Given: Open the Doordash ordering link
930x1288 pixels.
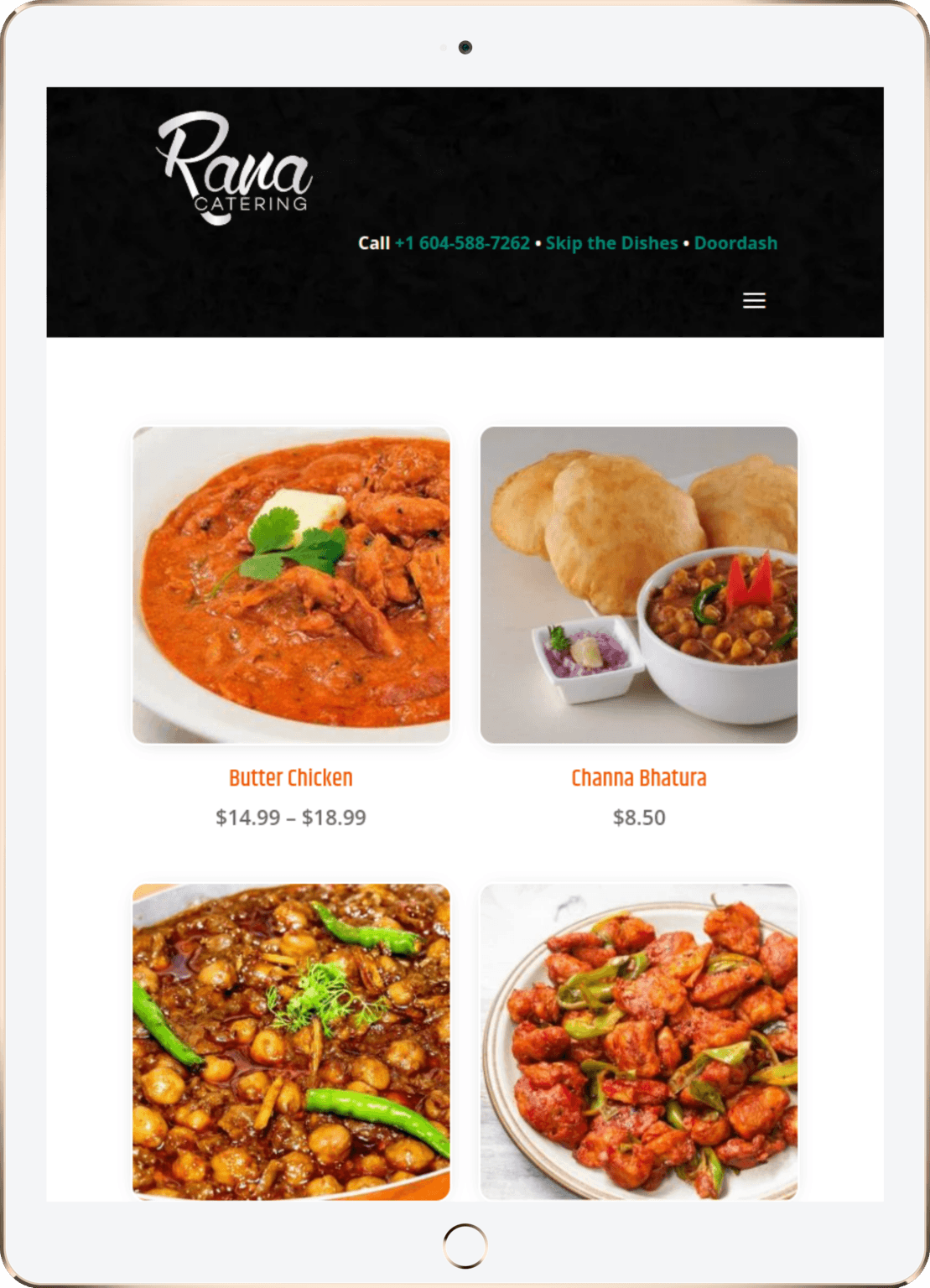Looking at the screenshot, I should (x=735, y=243).
